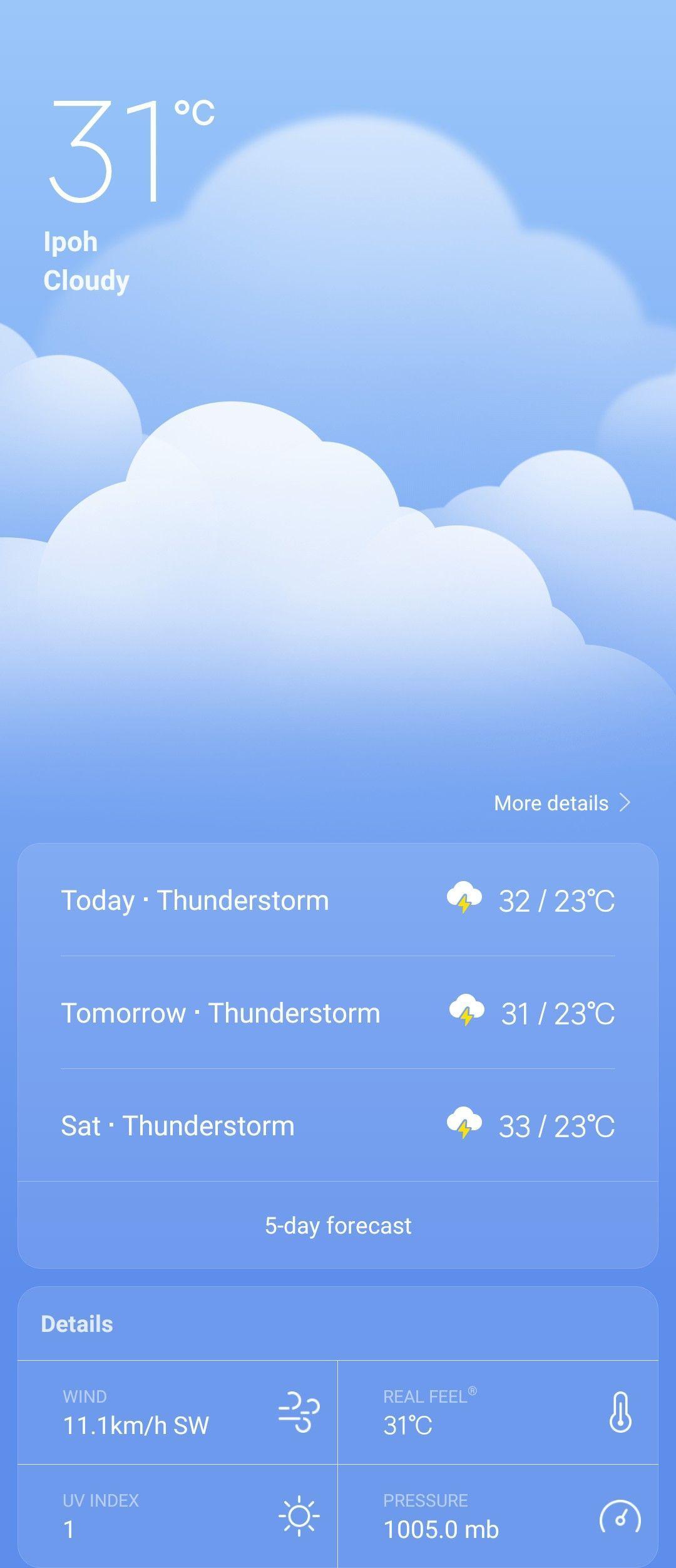The image size is (676, 1568).
Task: Open More details for Ipoh weather
Action: tap(551, 803)
